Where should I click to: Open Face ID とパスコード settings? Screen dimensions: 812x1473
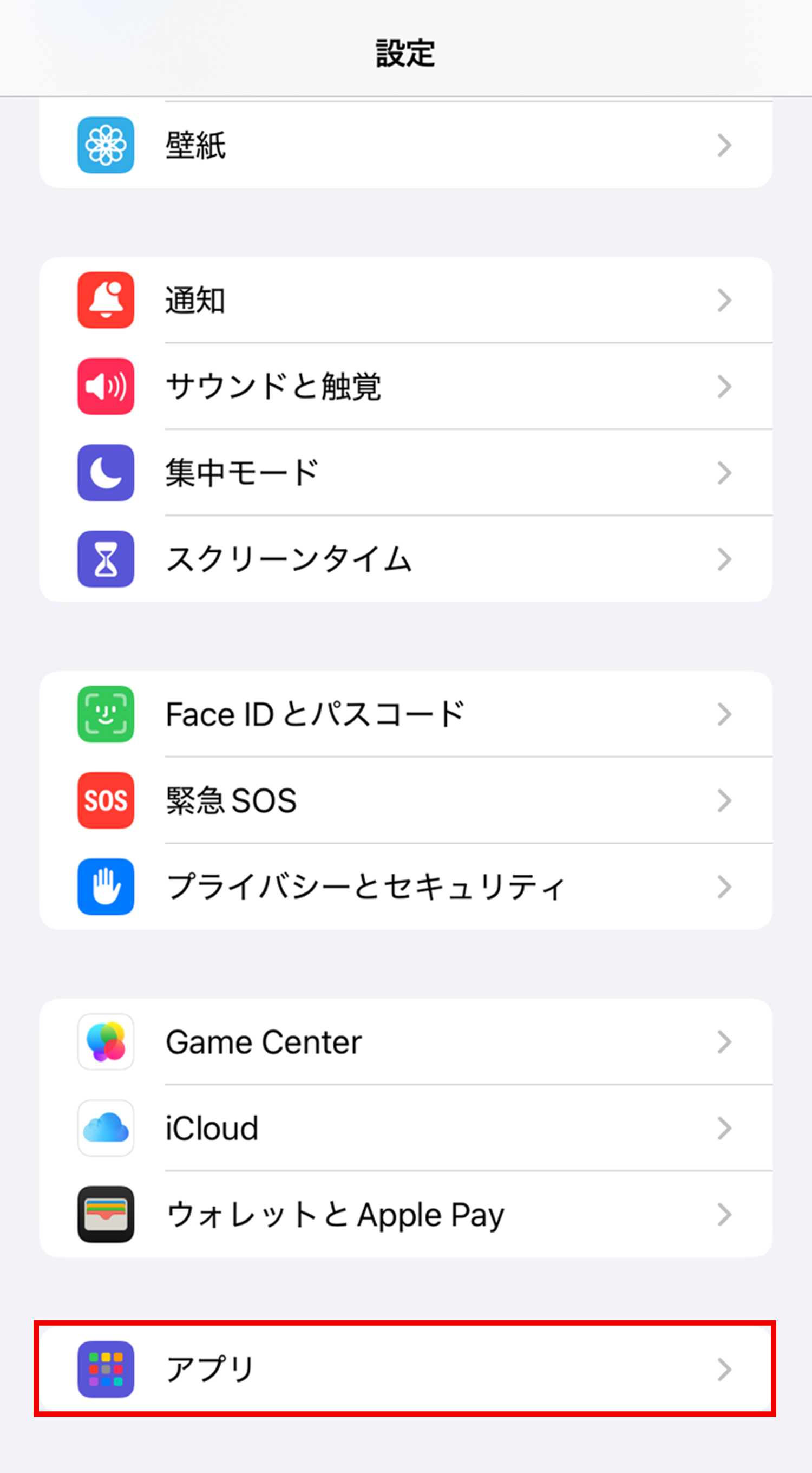click(405, 714)
